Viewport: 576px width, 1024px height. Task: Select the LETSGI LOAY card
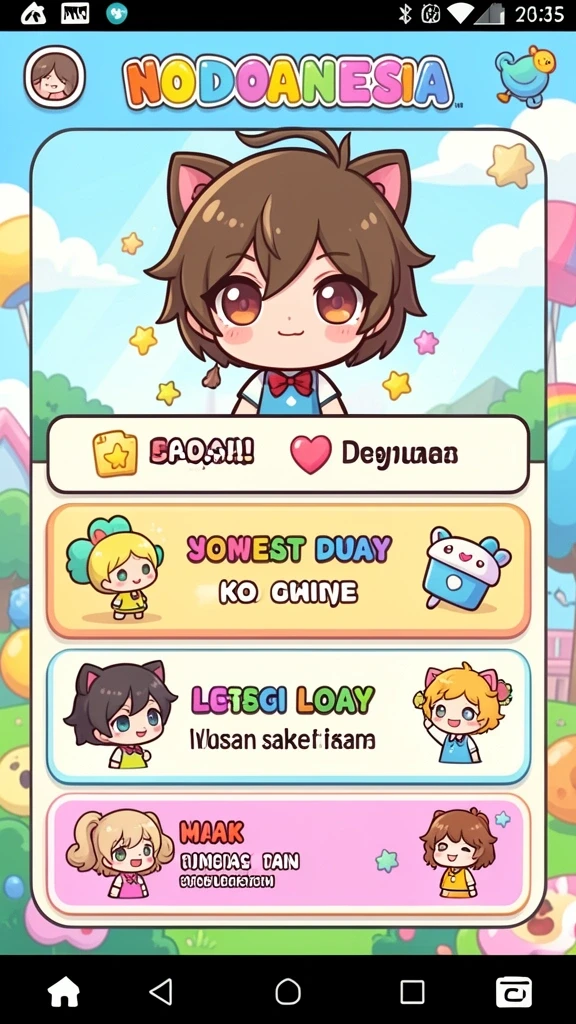[x=288, y=716]
